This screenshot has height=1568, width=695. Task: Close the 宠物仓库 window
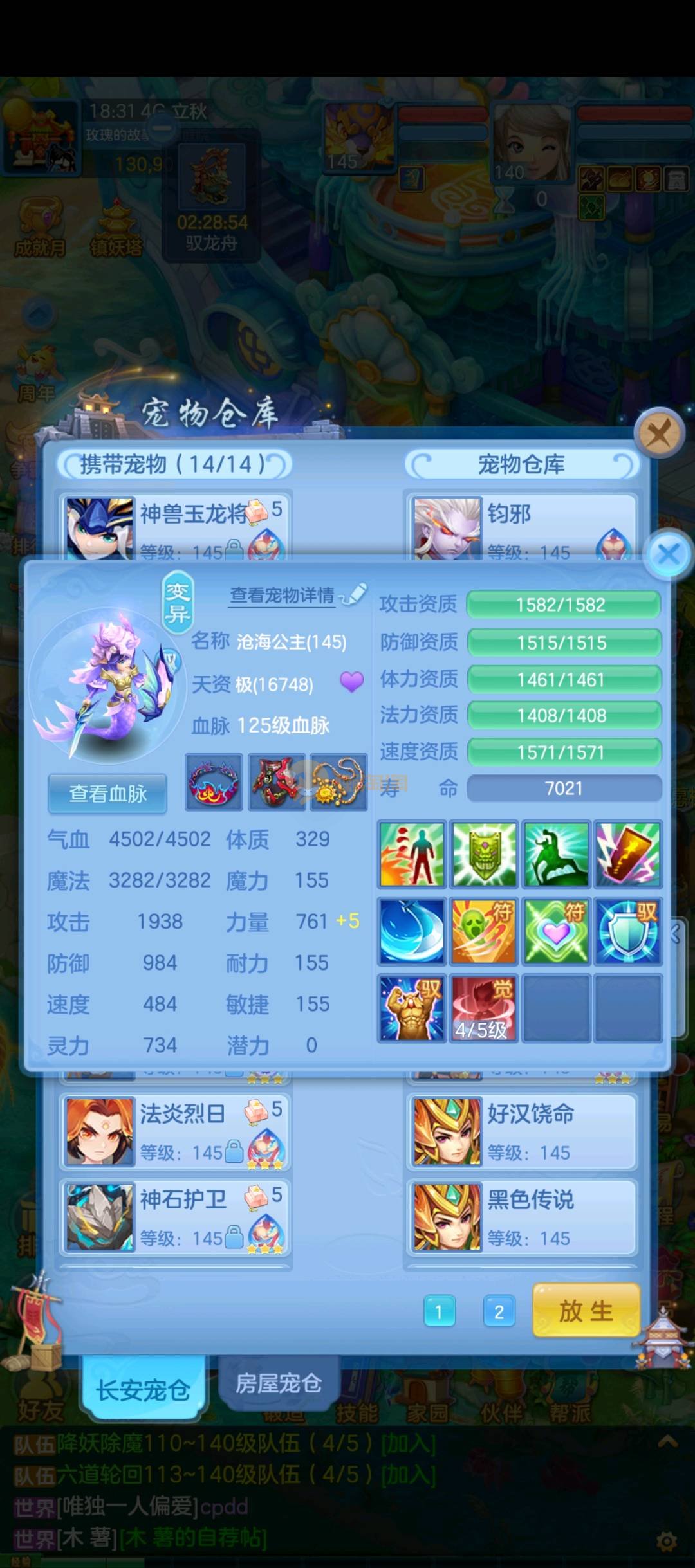(x=658, y=434)
